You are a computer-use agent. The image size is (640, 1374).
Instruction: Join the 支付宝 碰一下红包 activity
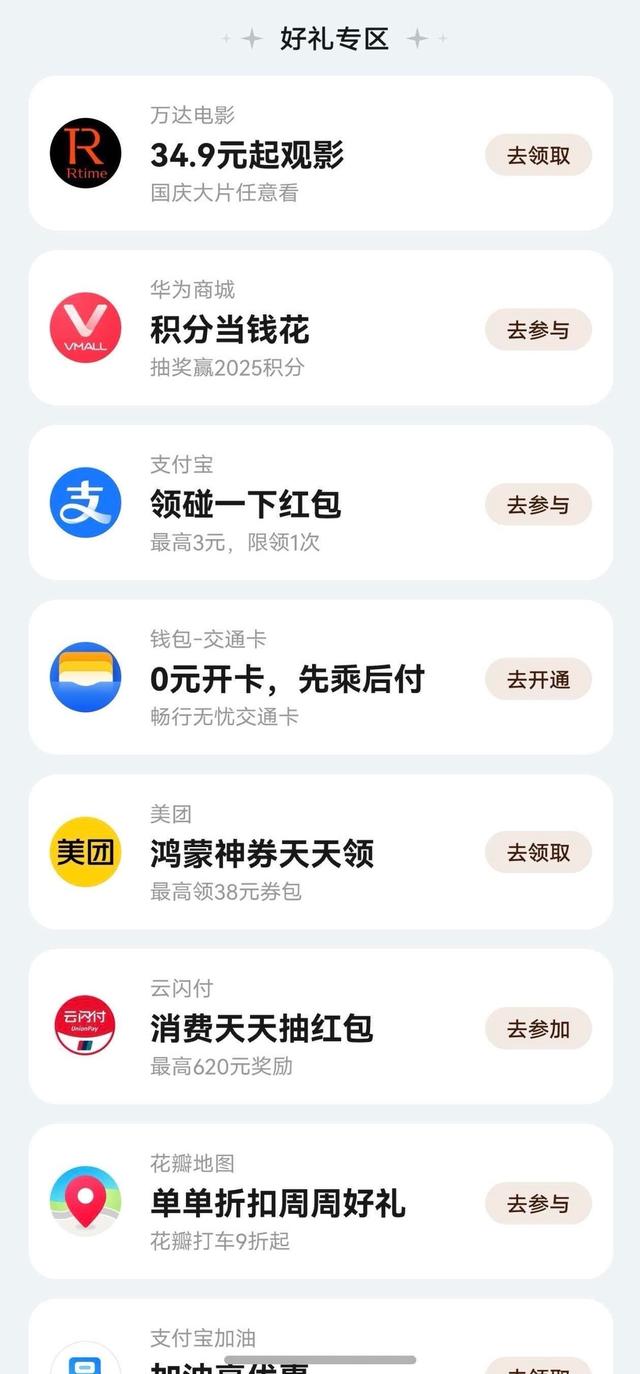538,505
